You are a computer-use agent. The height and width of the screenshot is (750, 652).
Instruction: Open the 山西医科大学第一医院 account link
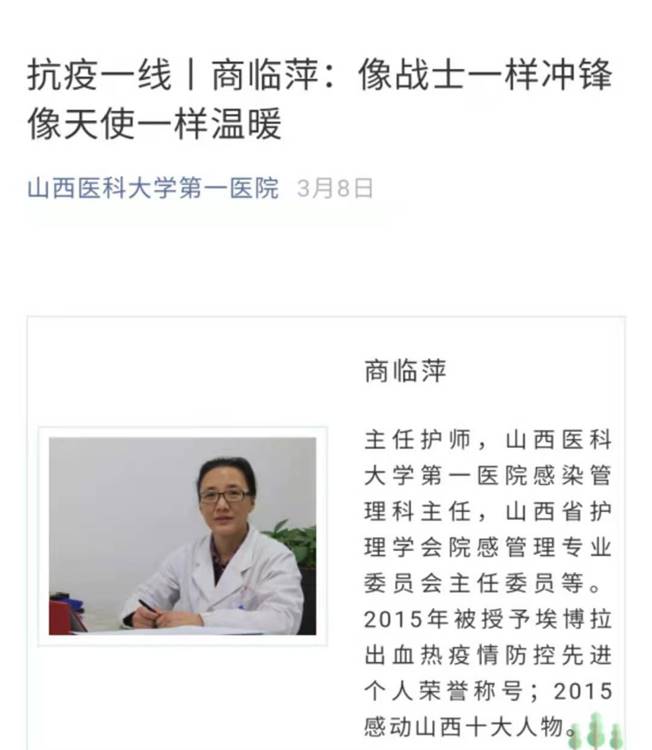pos(153,188)
